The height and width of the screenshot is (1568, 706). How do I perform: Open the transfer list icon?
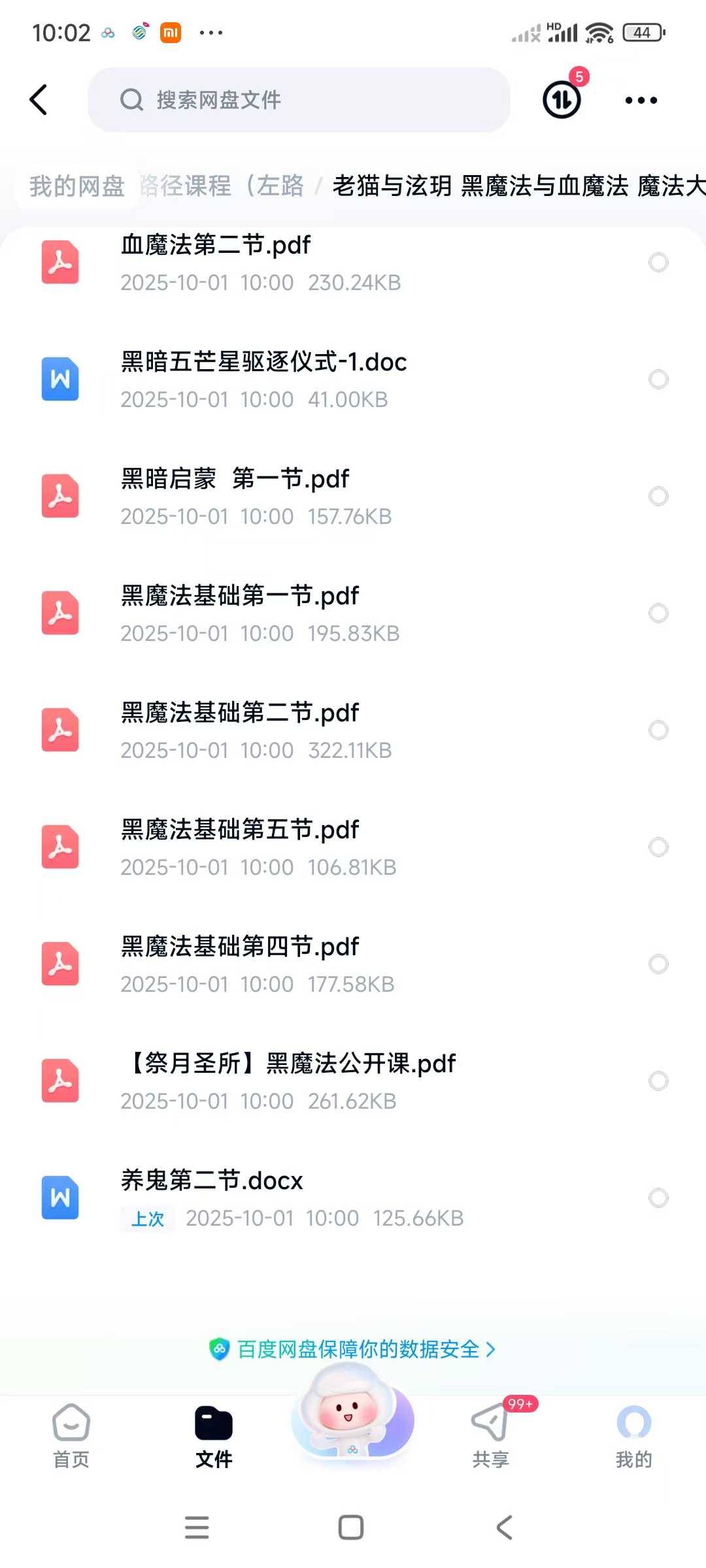562,100
